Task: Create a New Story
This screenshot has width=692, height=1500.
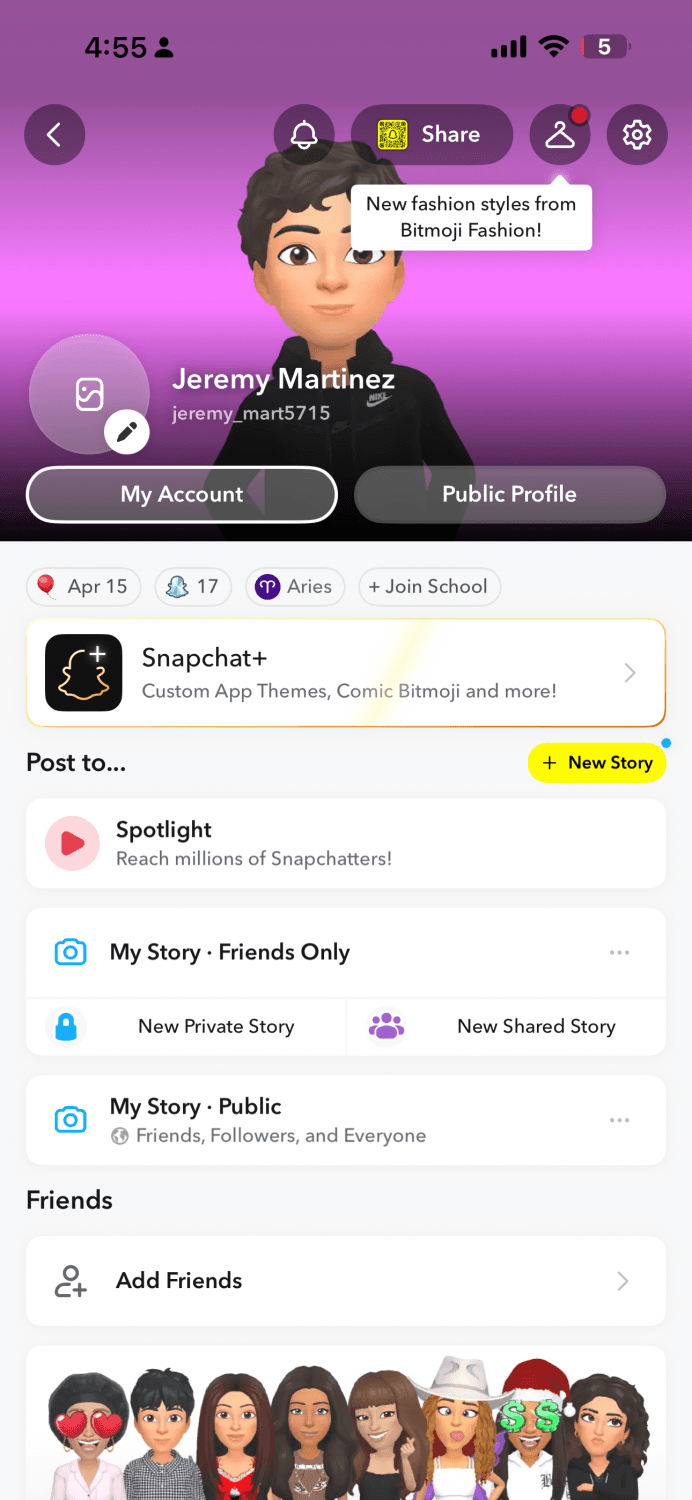Action: (597, 763)
